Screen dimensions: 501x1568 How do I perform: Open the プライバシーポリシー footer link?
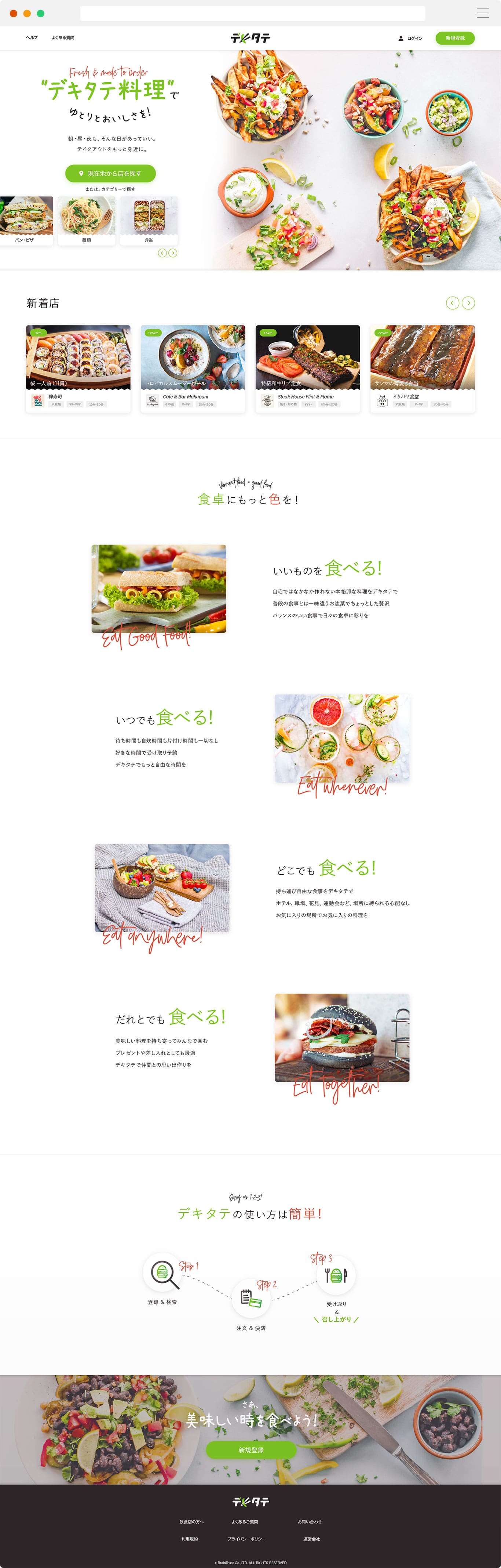pos(246,1539)
